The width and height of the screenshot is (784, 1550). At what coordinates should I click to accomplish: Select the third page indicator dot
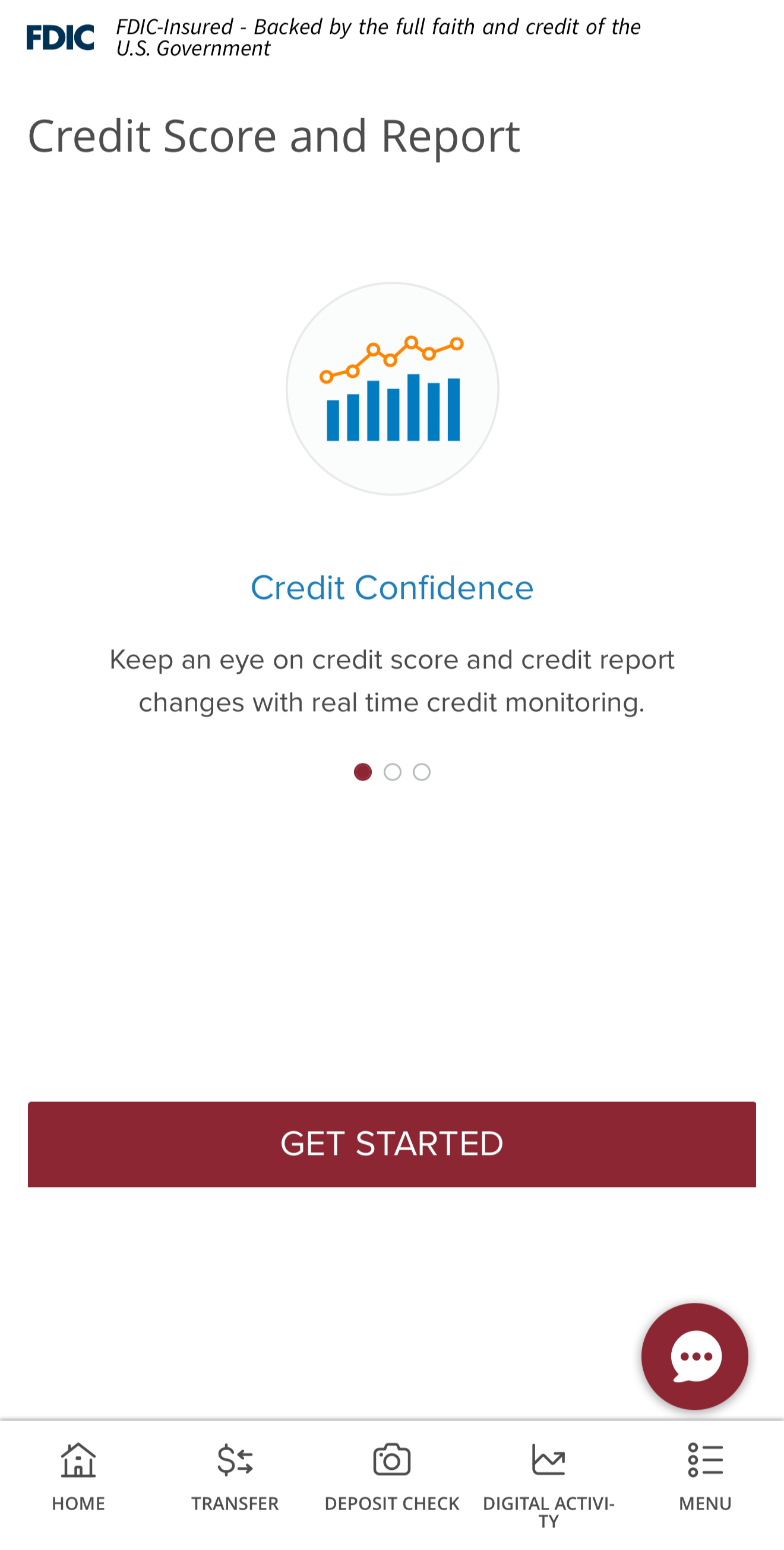[422, 772]
